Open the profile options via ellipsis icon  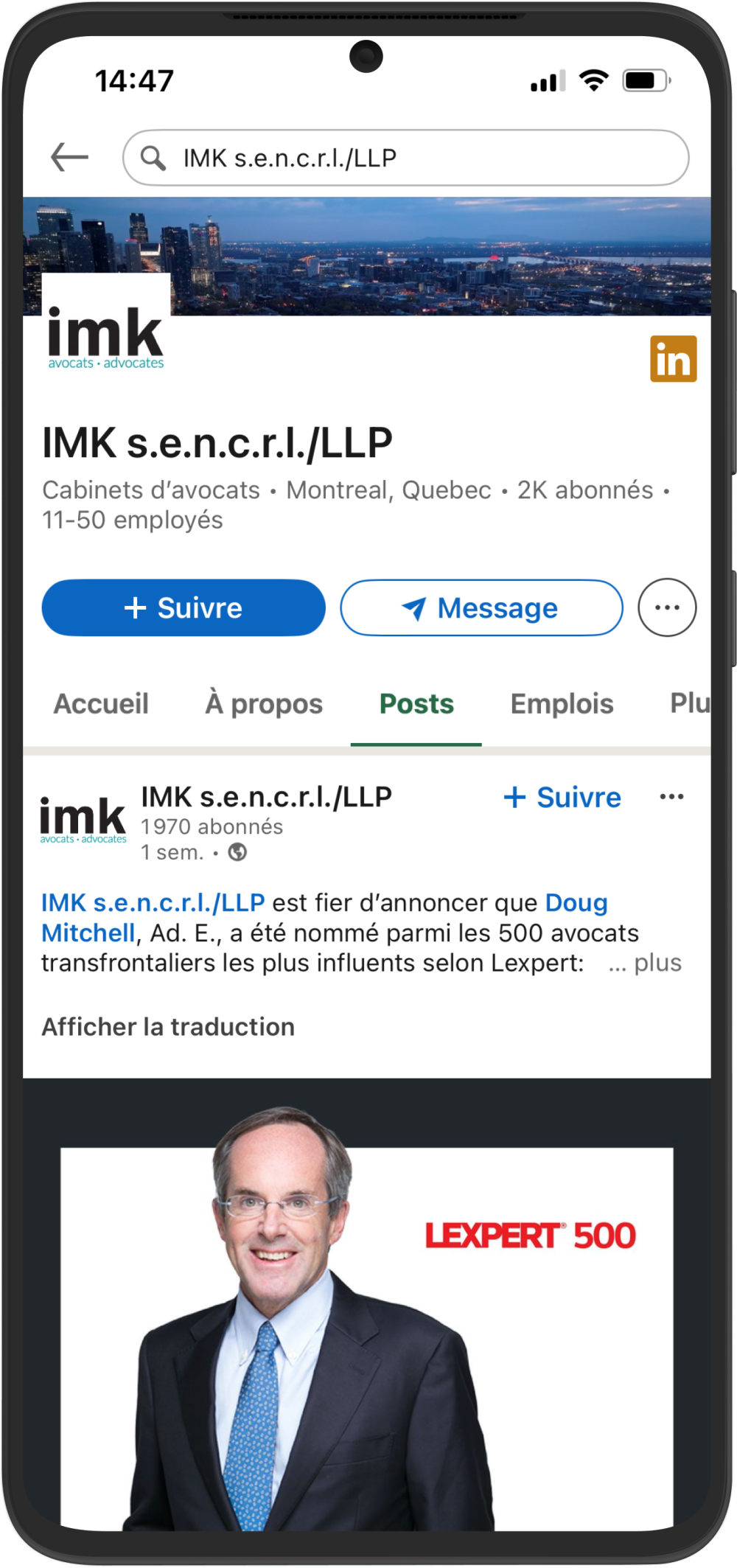[667, 607]
